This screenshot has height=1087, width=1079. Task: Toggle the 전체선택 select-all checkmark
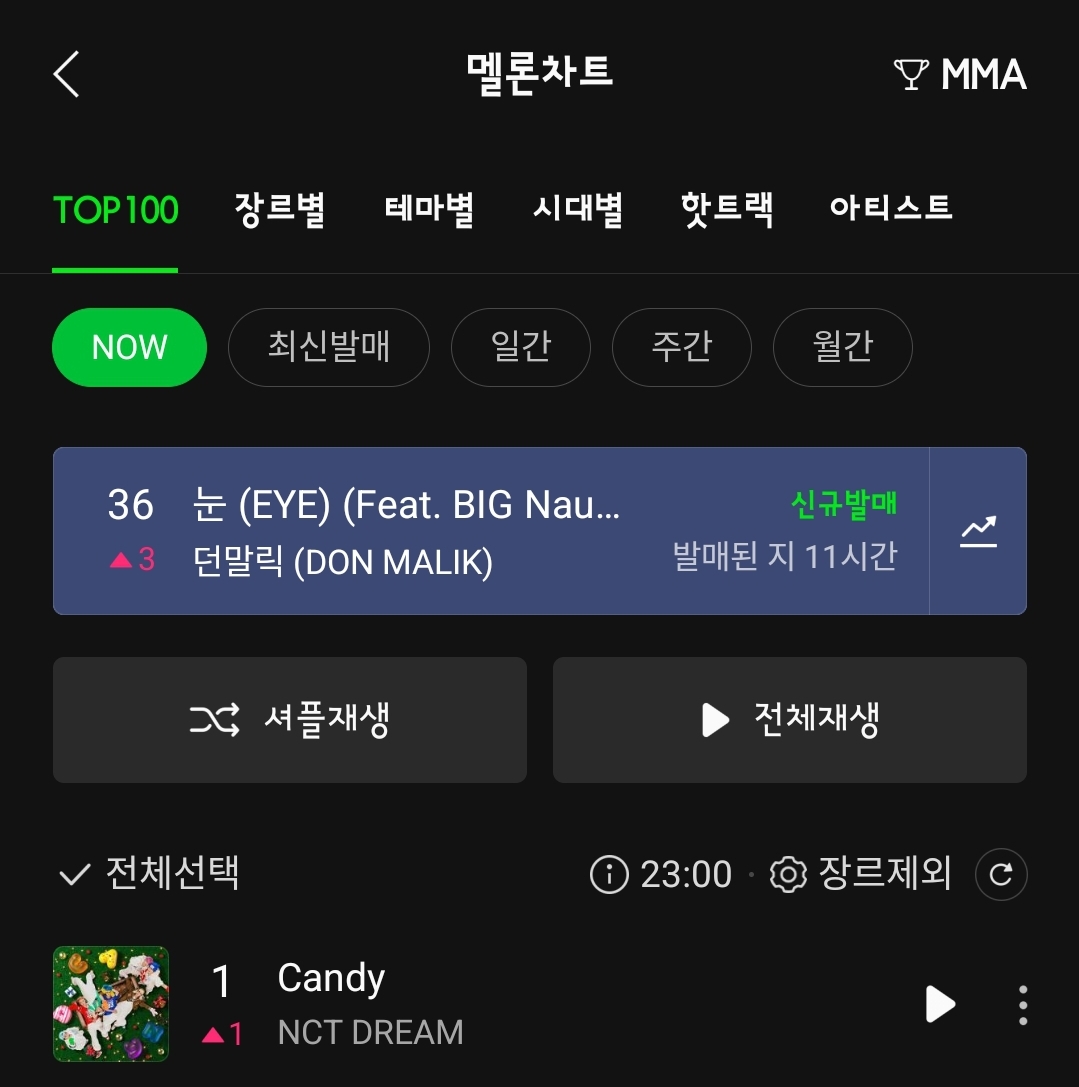(x=73, y=874)
